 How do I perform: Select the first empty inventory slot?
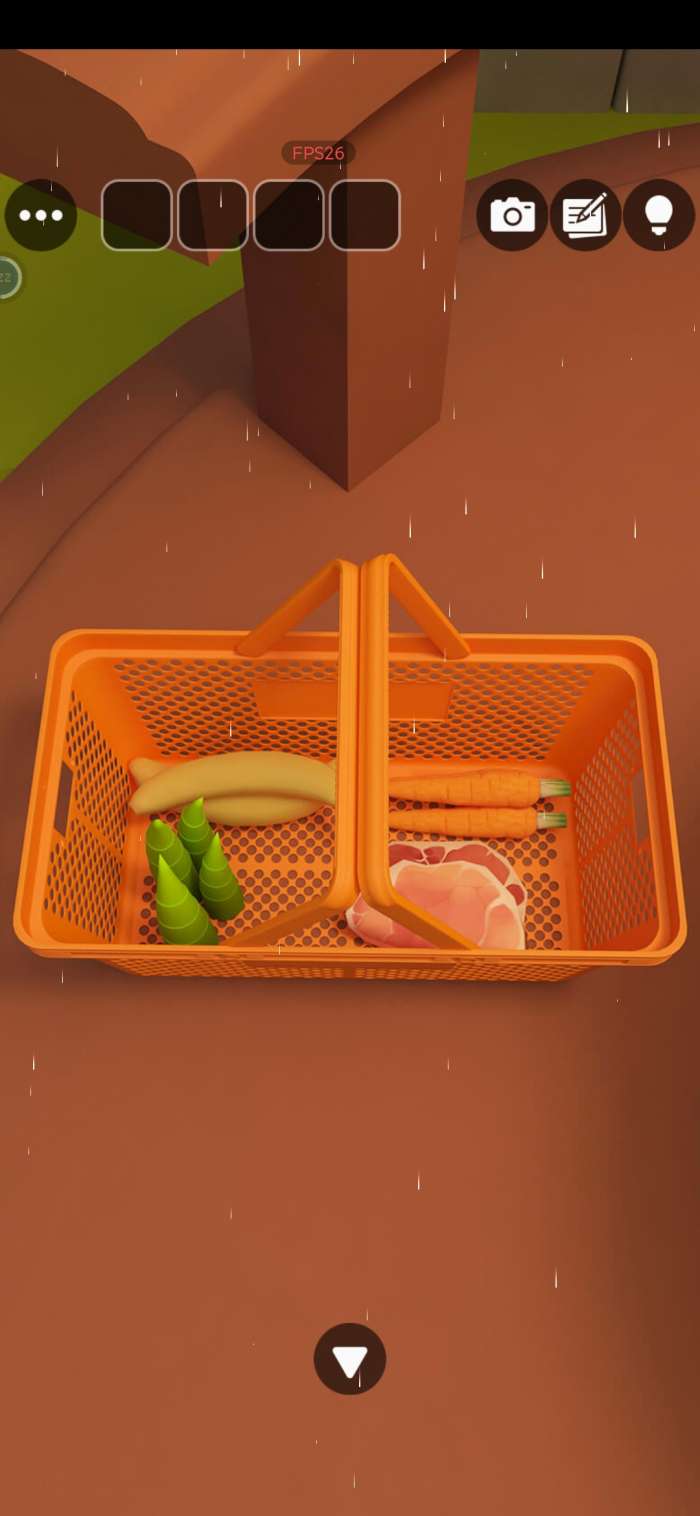[137, 215]
